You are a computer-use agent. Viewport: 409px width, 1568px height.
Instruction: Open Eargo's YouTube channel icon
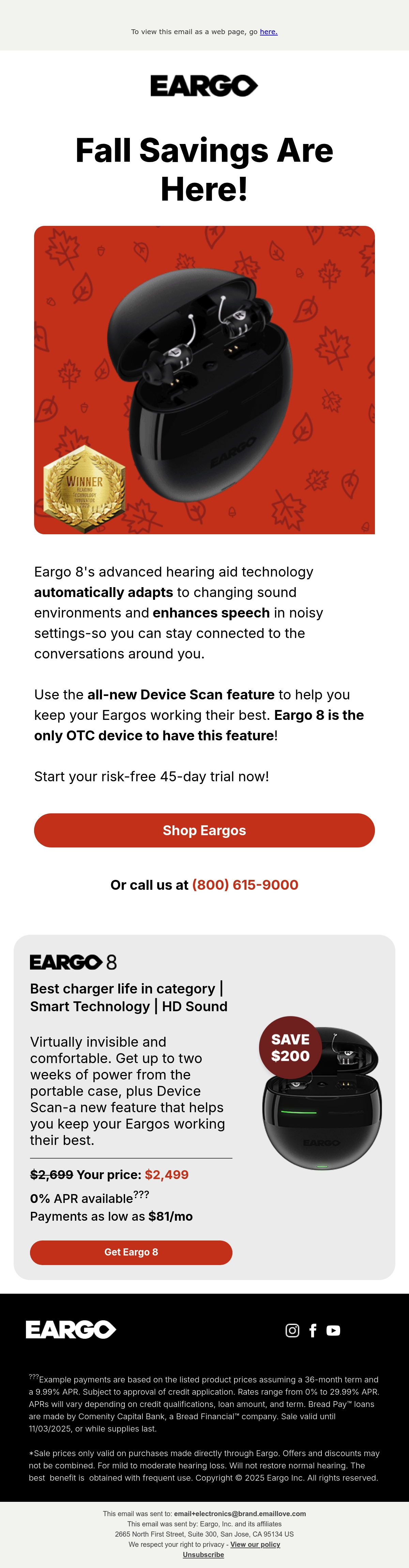[x=333, y=1331]
